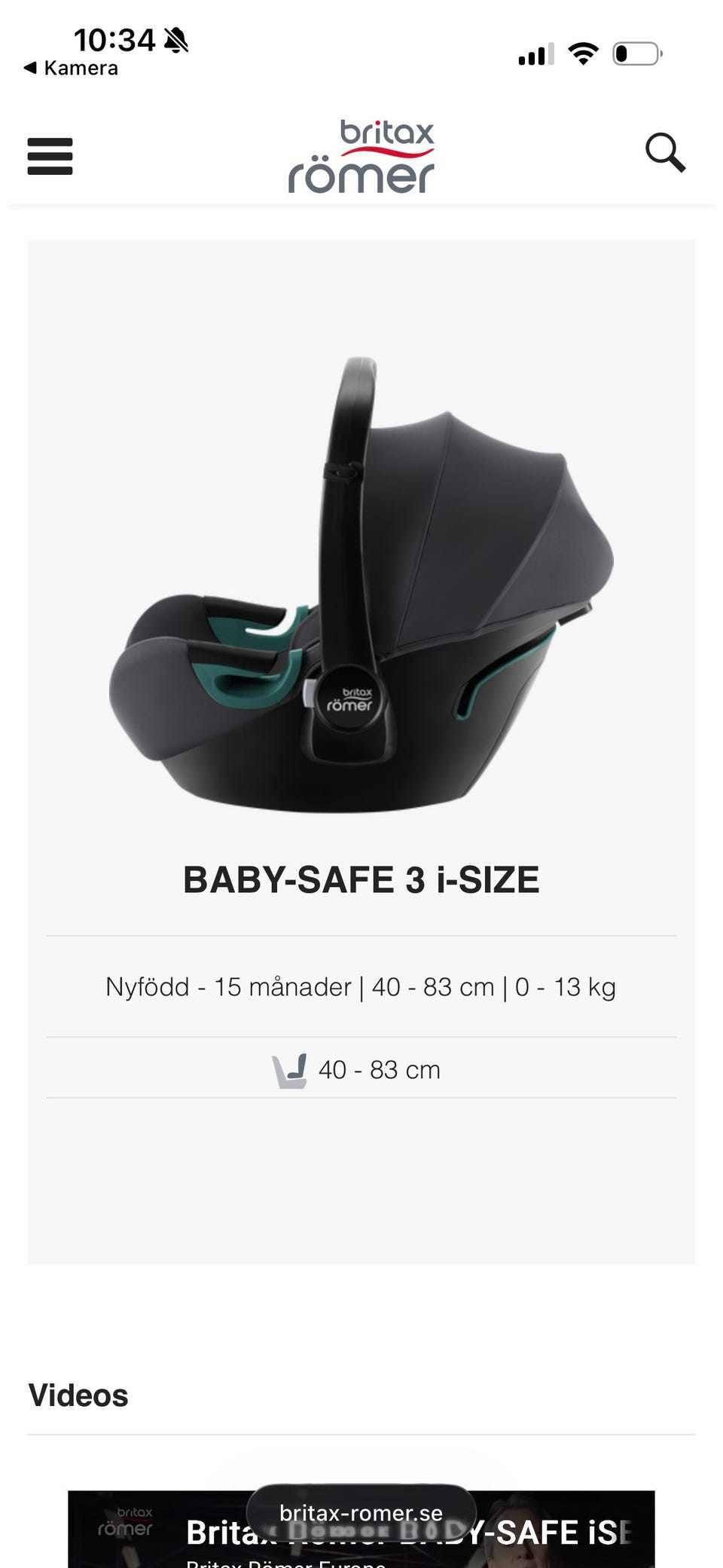Open the hamburger menu
The width and height of the screenshot is (723, 1568).
pos(50,156)
